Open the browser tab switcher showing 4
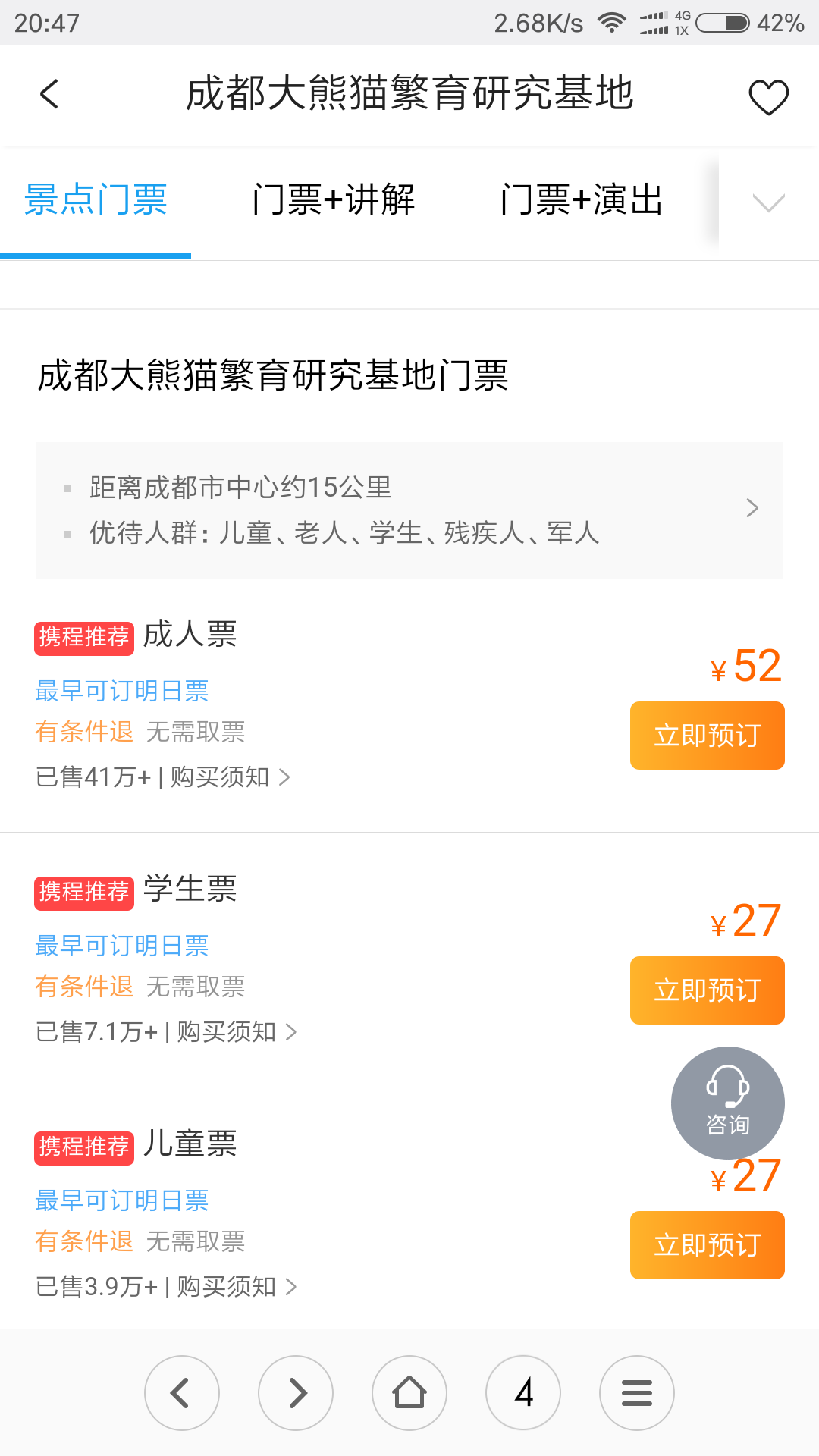 tap(523, 1393)
